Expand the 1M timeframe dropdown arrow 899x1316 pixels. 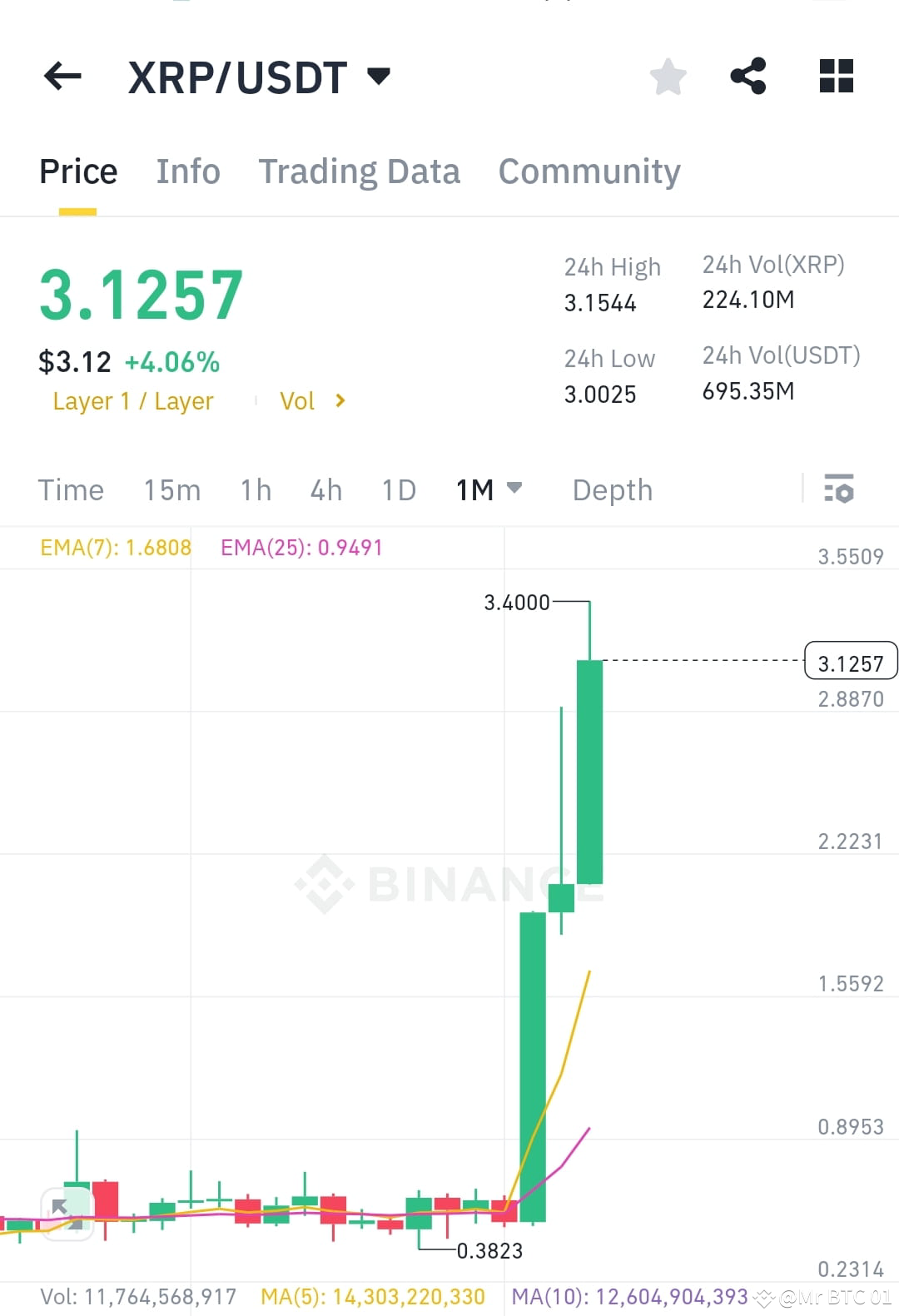click(516, 490)
